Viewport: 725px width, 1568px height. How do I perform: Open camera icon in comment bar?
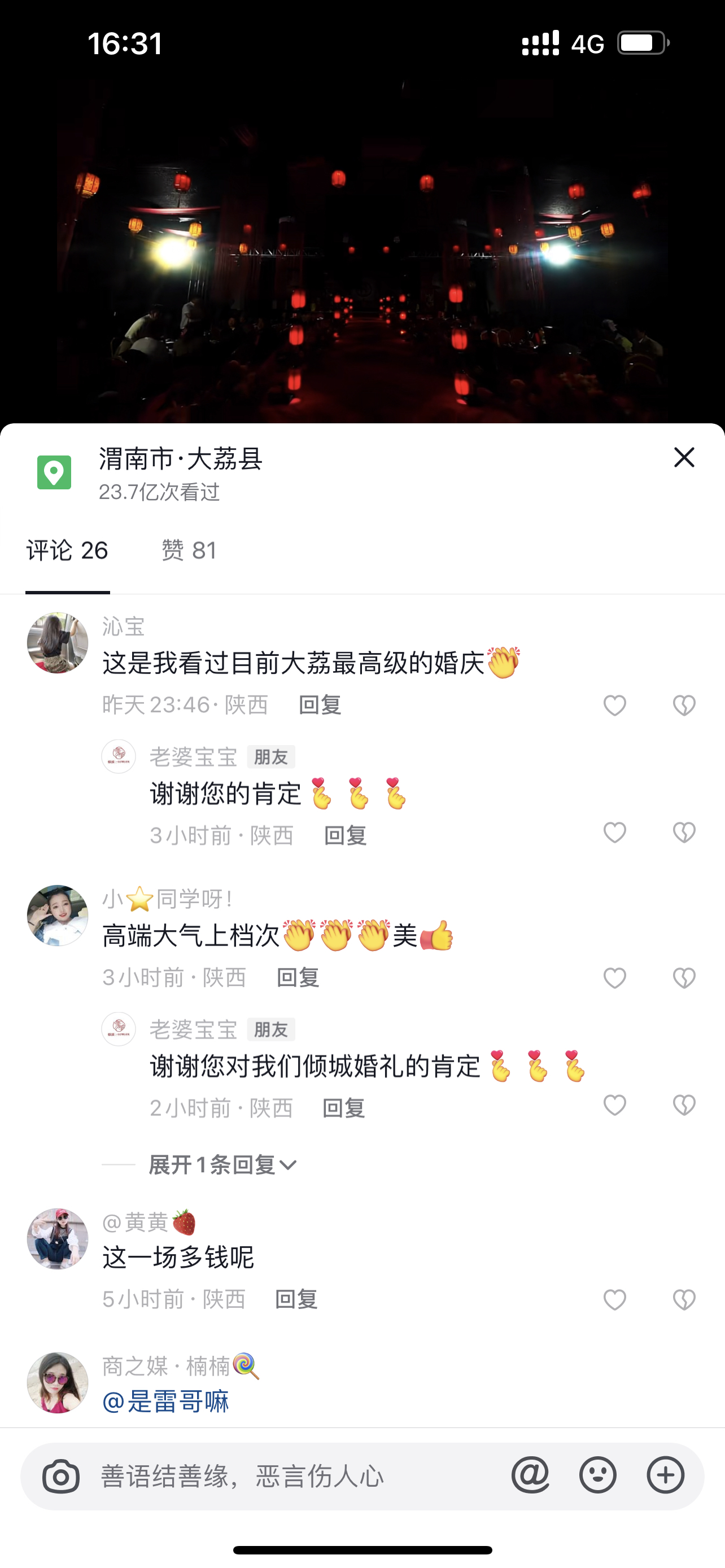[x=61, y=1476]
